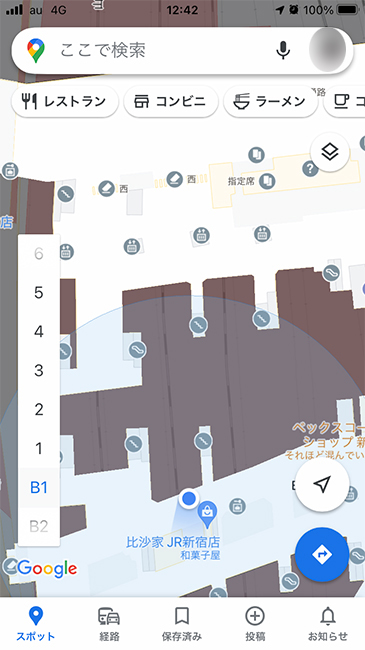Open the map layers button
The height and width of the screenshot is (650, 365).
click(x=330, y=152)
